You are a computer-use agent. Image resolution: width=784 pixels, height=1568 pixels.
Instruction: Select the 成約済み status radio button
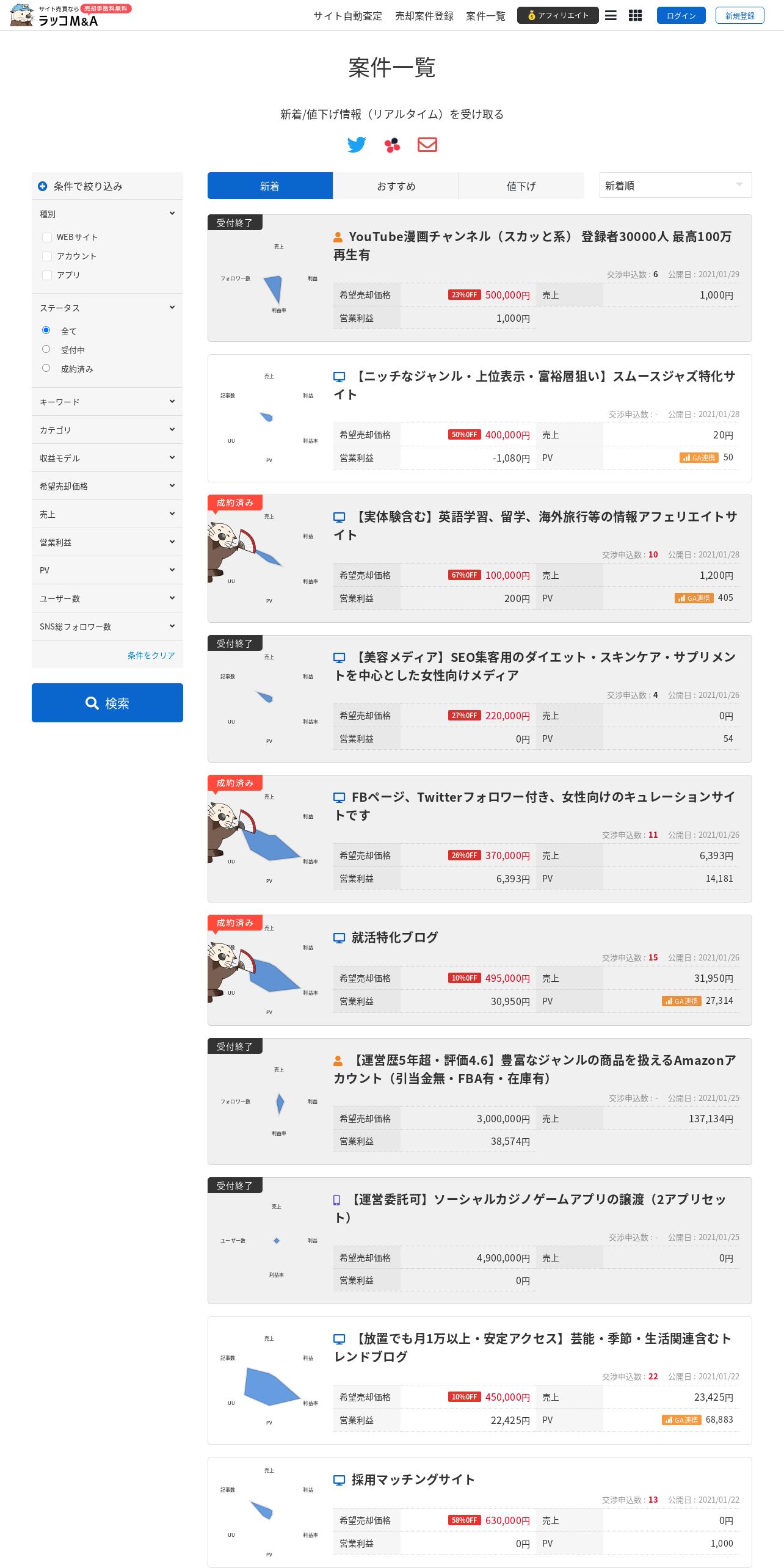click(46, 368)
